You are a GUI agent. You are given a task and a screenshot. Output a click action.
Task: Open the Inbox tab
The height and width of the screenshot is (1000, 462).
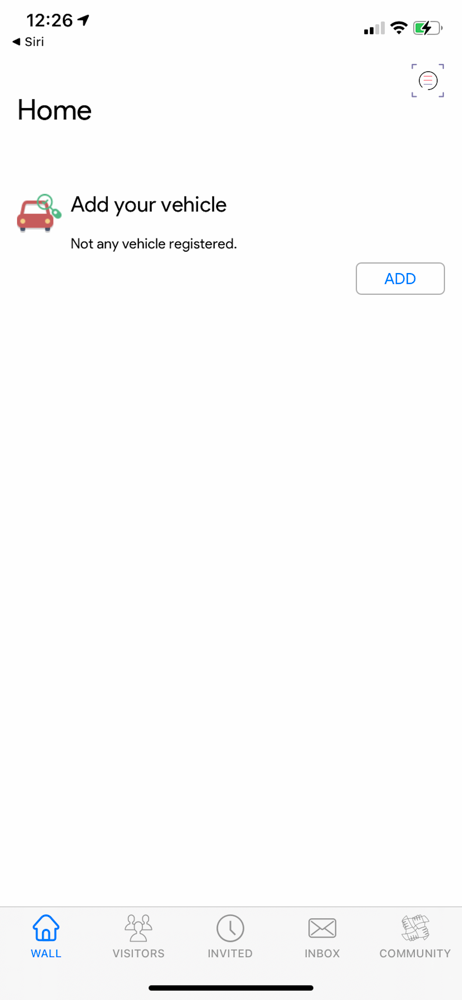coord(322,936)
